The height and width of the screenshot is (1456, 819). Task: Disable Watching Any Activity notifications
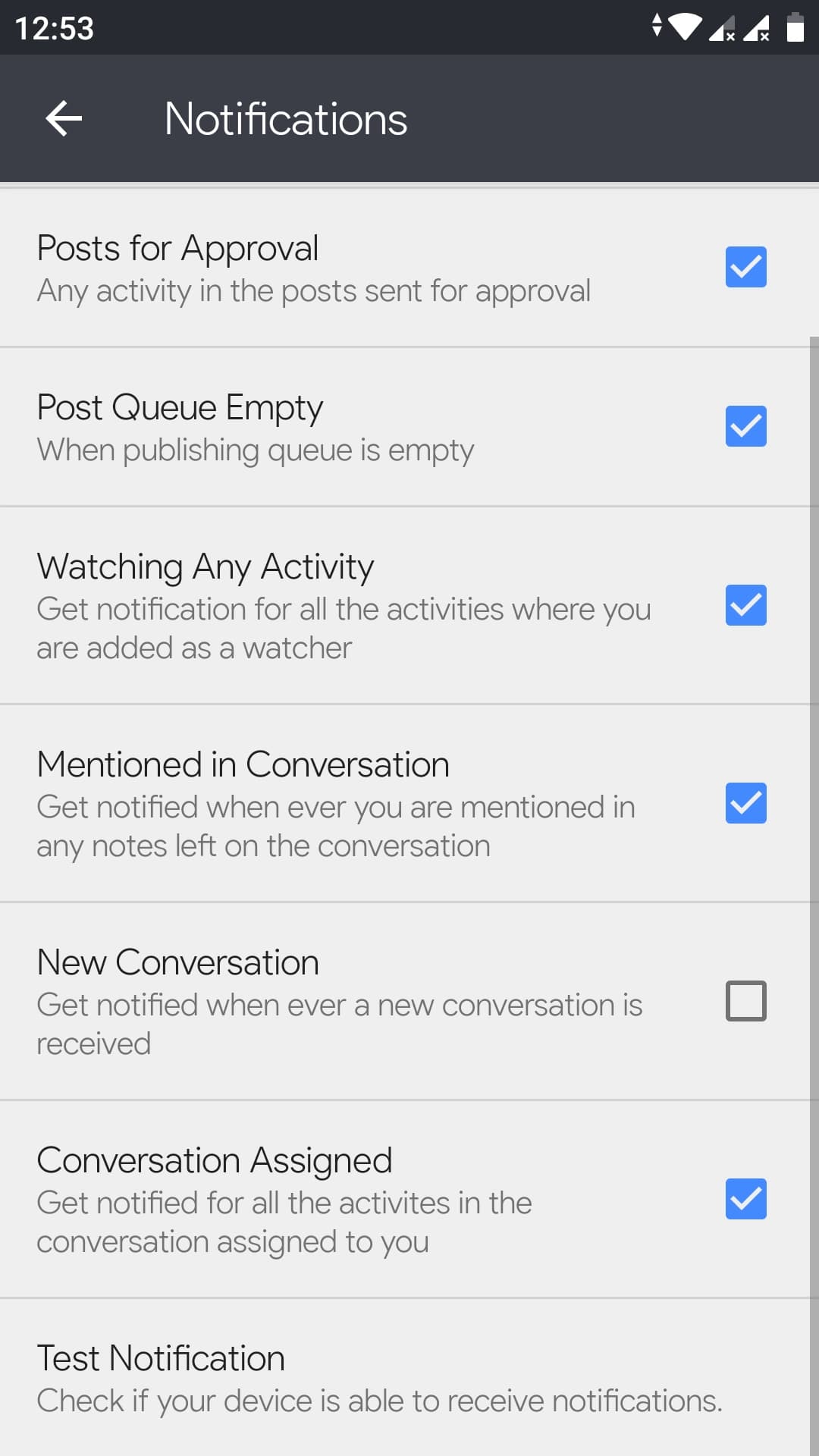746,605
